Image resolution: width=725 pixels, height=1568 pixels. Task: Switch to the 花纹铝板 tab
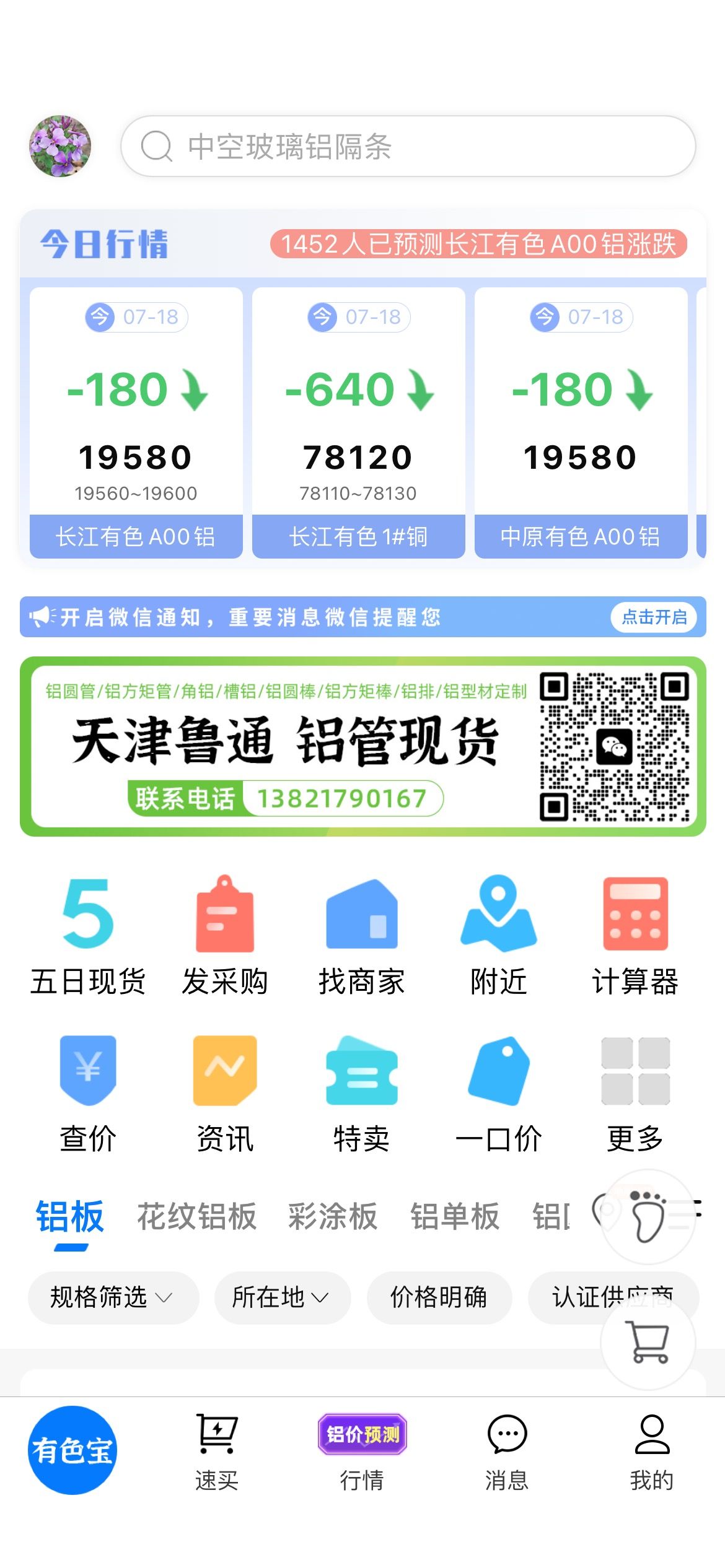click(196, 1216)
